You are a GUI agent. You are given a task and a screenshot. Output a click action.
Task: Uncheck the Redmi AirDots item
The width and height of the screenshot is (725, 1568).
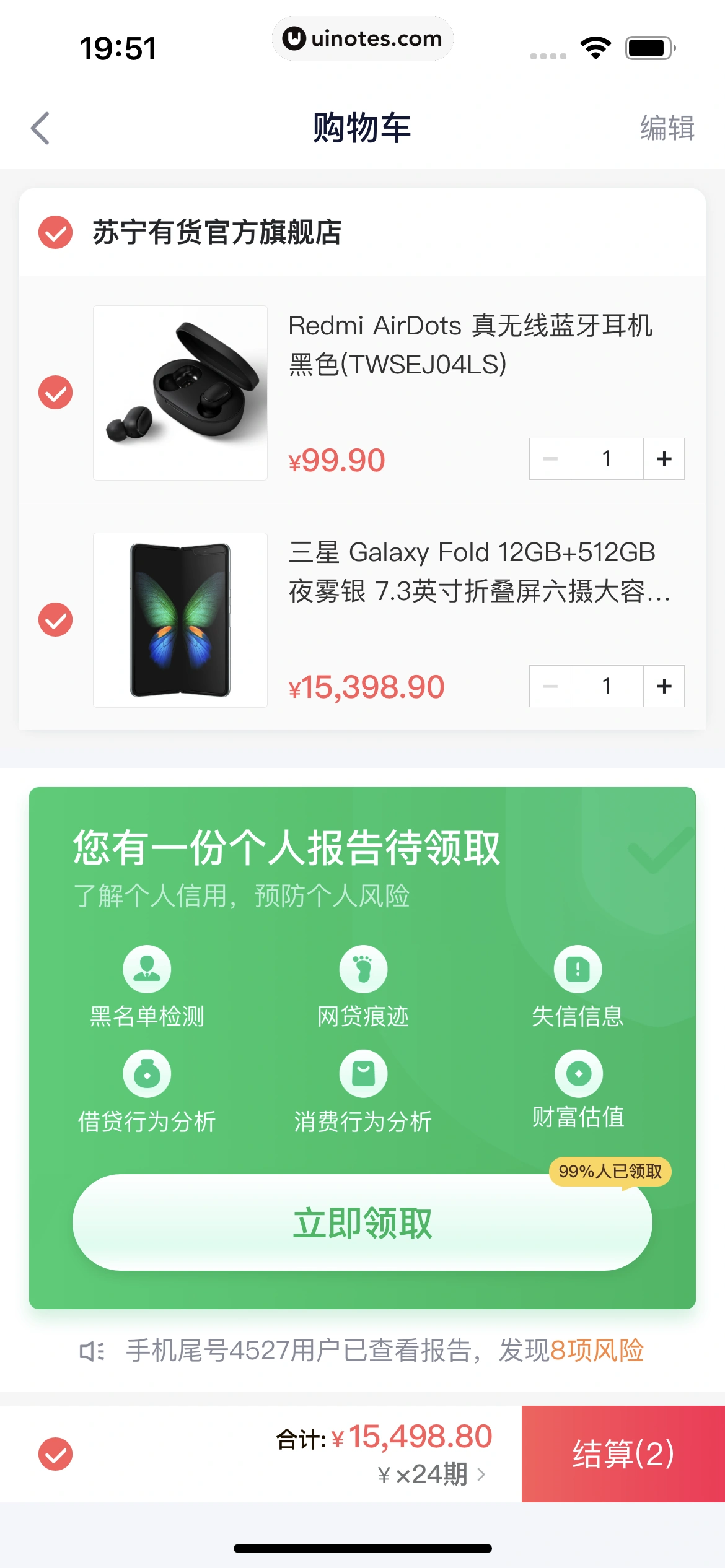click(x=55, y=391)
